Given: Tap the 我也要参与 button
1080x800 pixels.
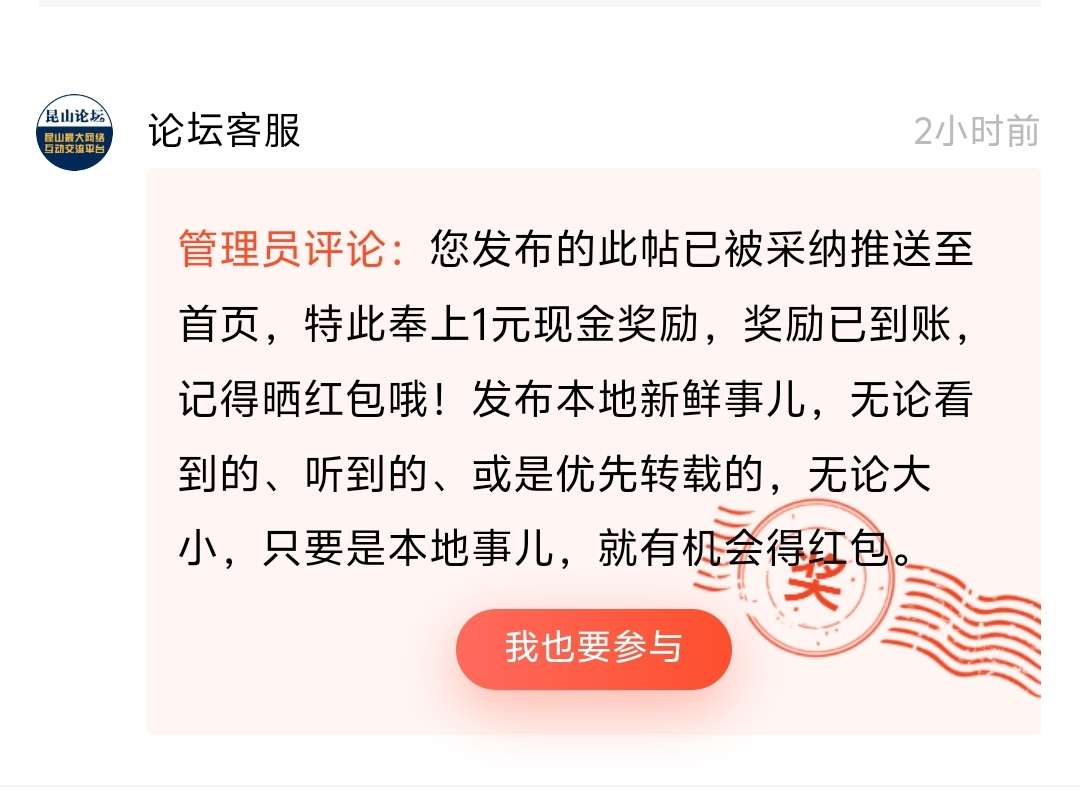Looking at the screenshot, I should (x=593, y=648).
